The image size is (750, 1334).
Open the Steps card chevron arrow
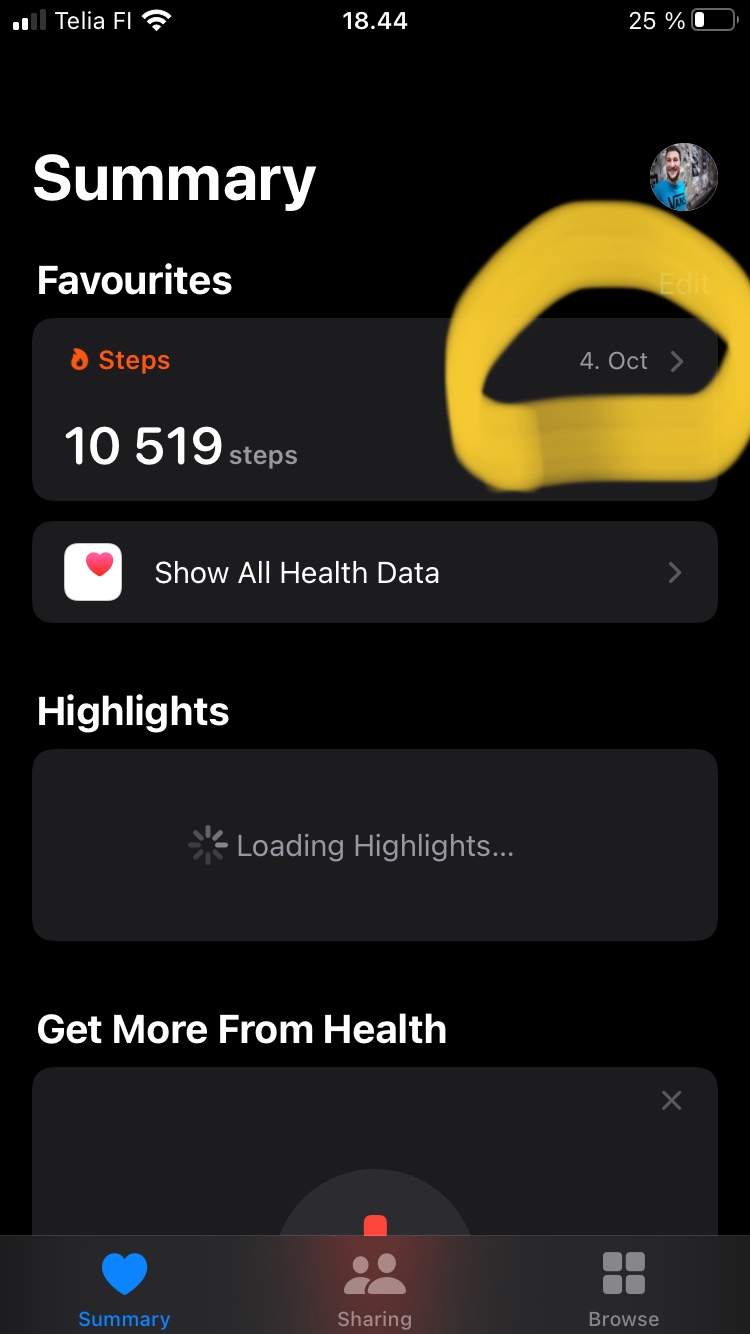(x=678, y=361)
